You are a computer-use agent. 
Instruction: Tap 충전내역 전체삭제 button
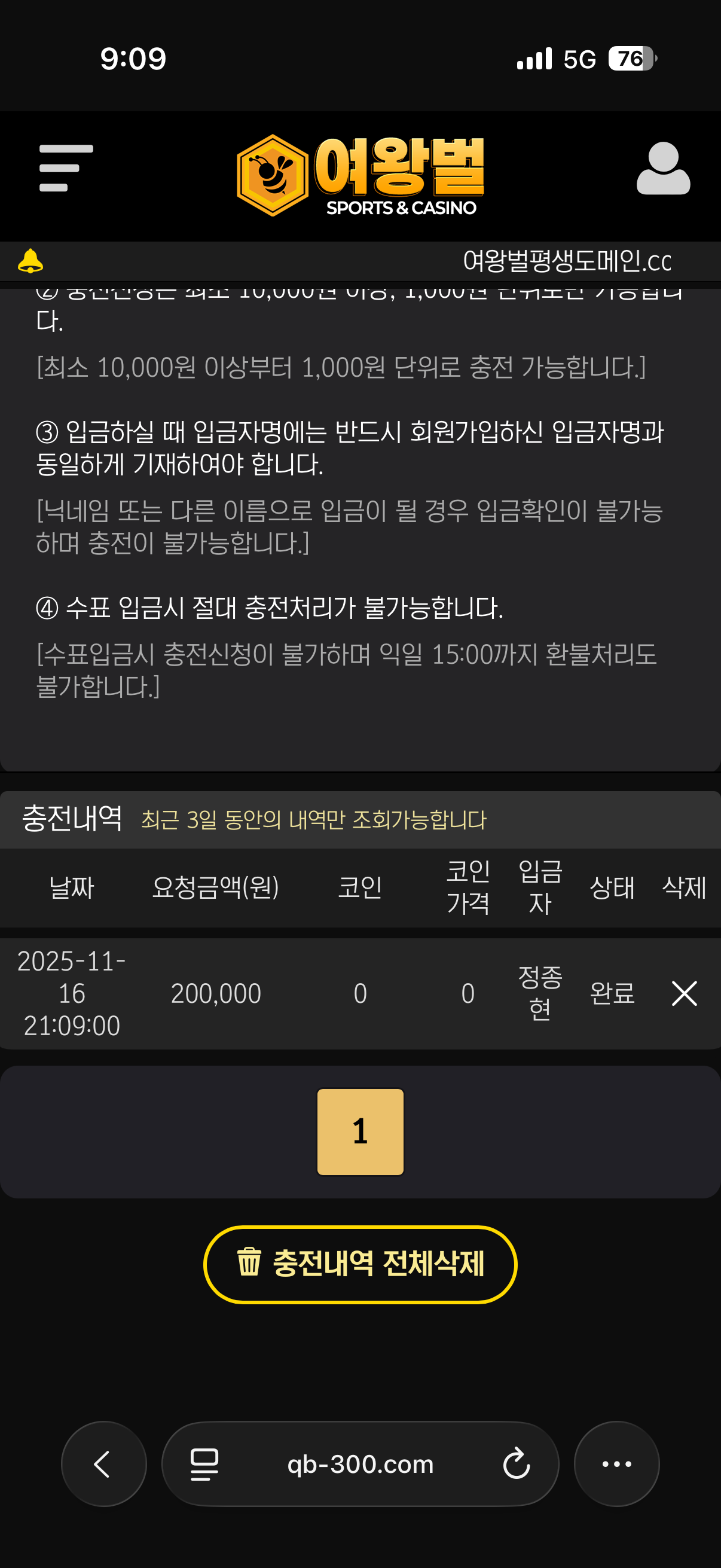coord(360,1264)
